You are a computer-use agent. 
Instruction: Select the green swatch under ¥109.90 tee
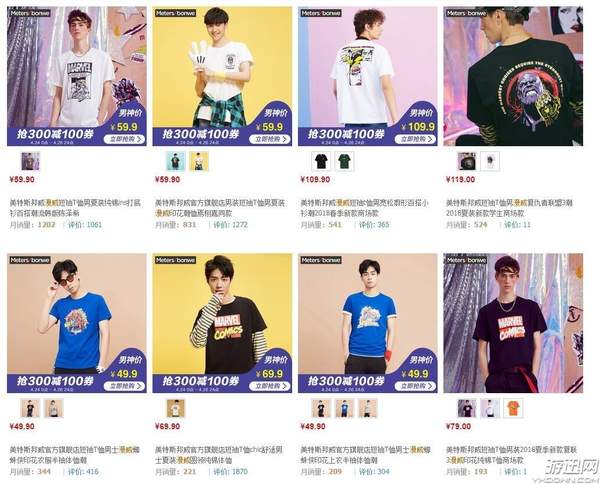coord(345,161)
